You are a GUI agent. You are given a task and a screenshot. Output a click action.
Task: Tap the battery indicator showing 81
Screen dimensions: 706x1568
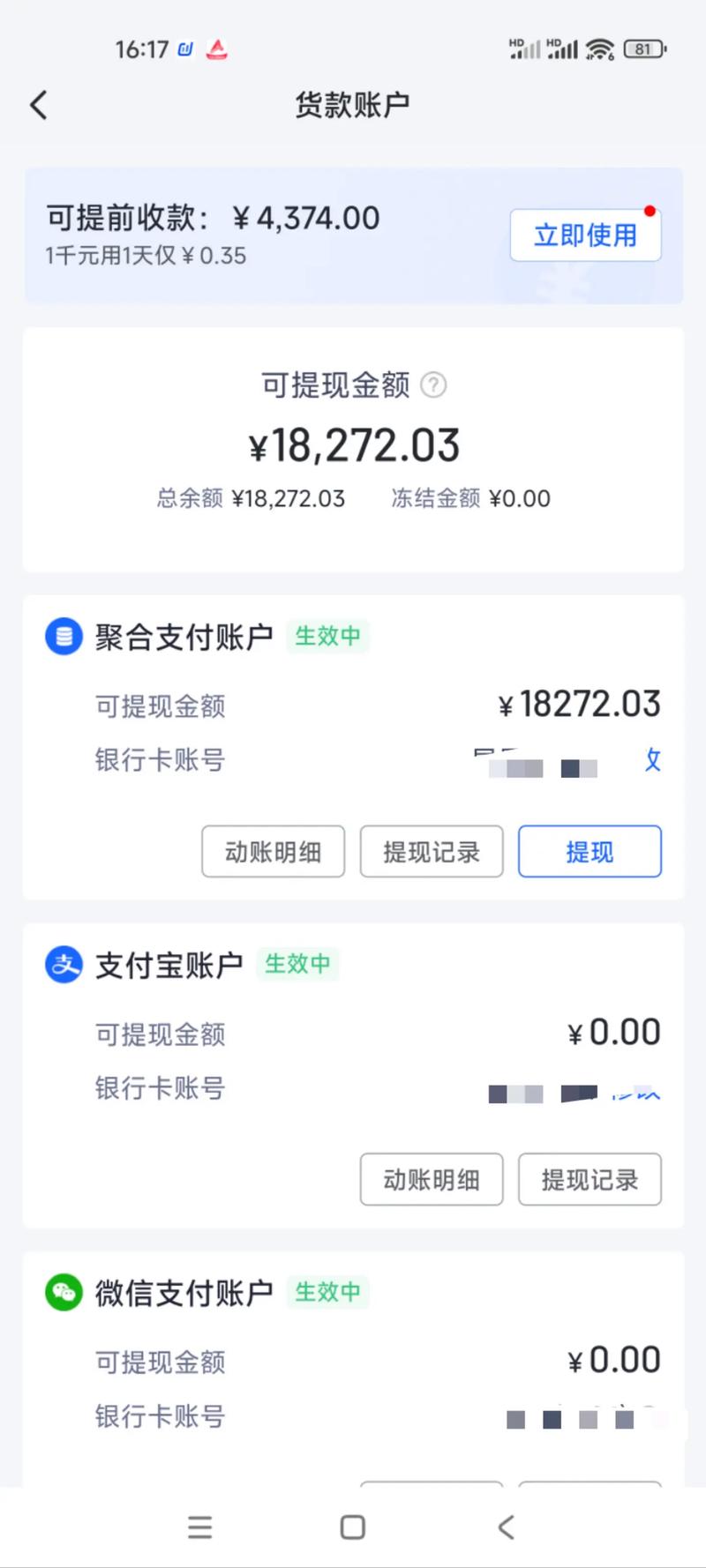pyautogui.click(x=645, y=49)
